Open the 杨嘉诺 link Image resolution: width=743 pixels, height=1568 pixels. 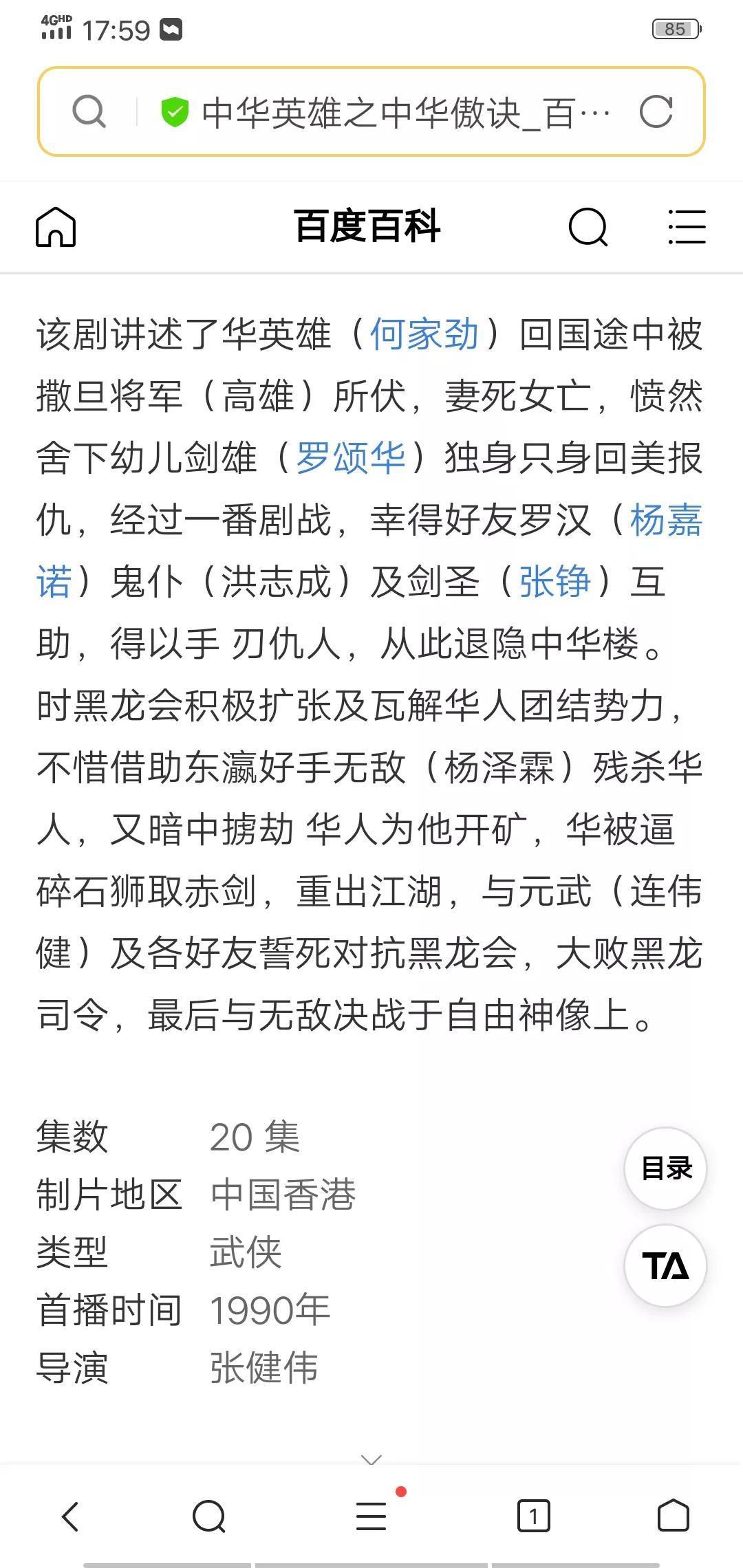[x=665, y=521]
